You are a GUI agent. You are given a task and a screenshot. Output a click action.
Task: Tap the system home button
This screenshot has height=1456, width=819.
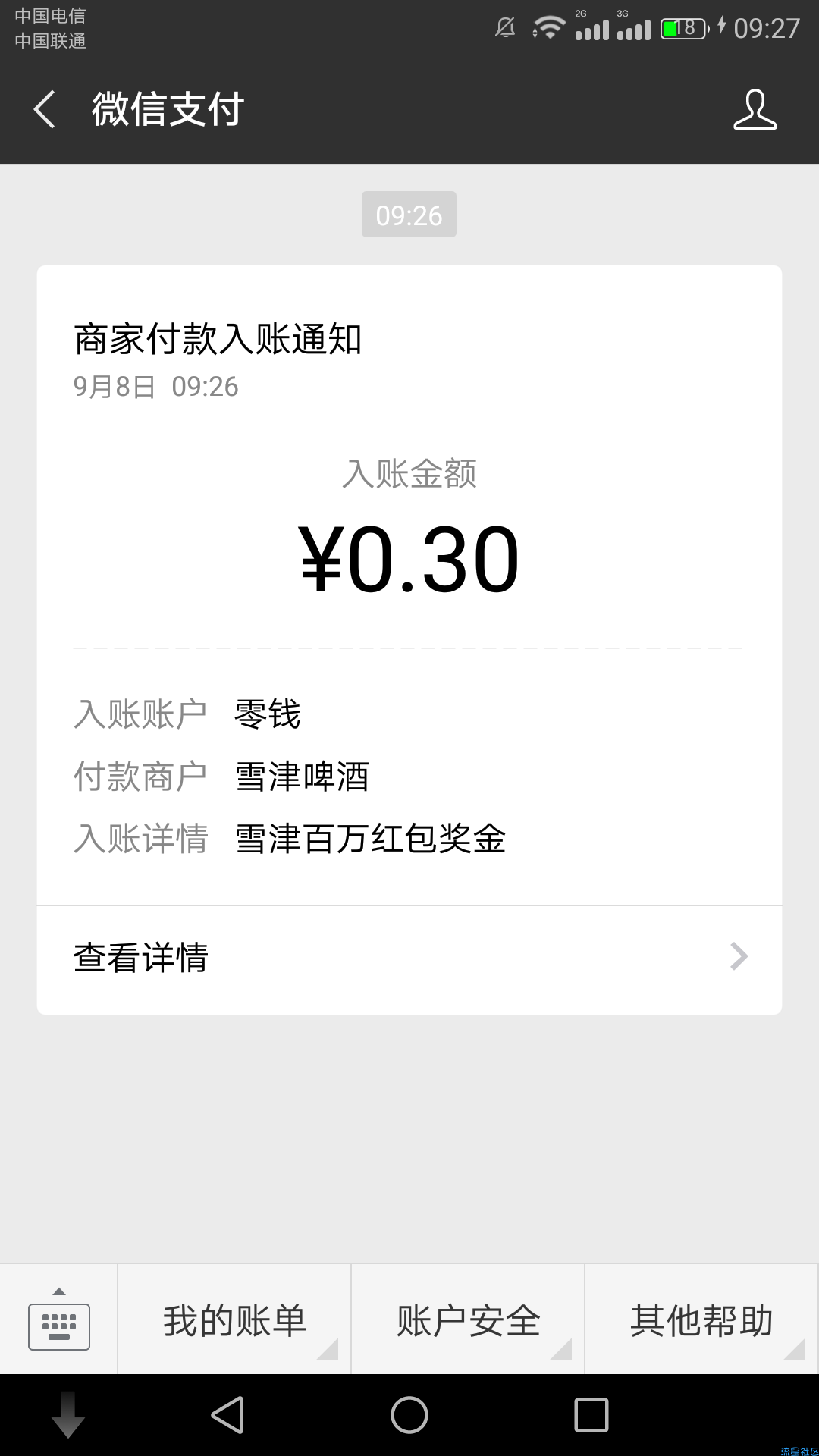(x=409, y=1415)
